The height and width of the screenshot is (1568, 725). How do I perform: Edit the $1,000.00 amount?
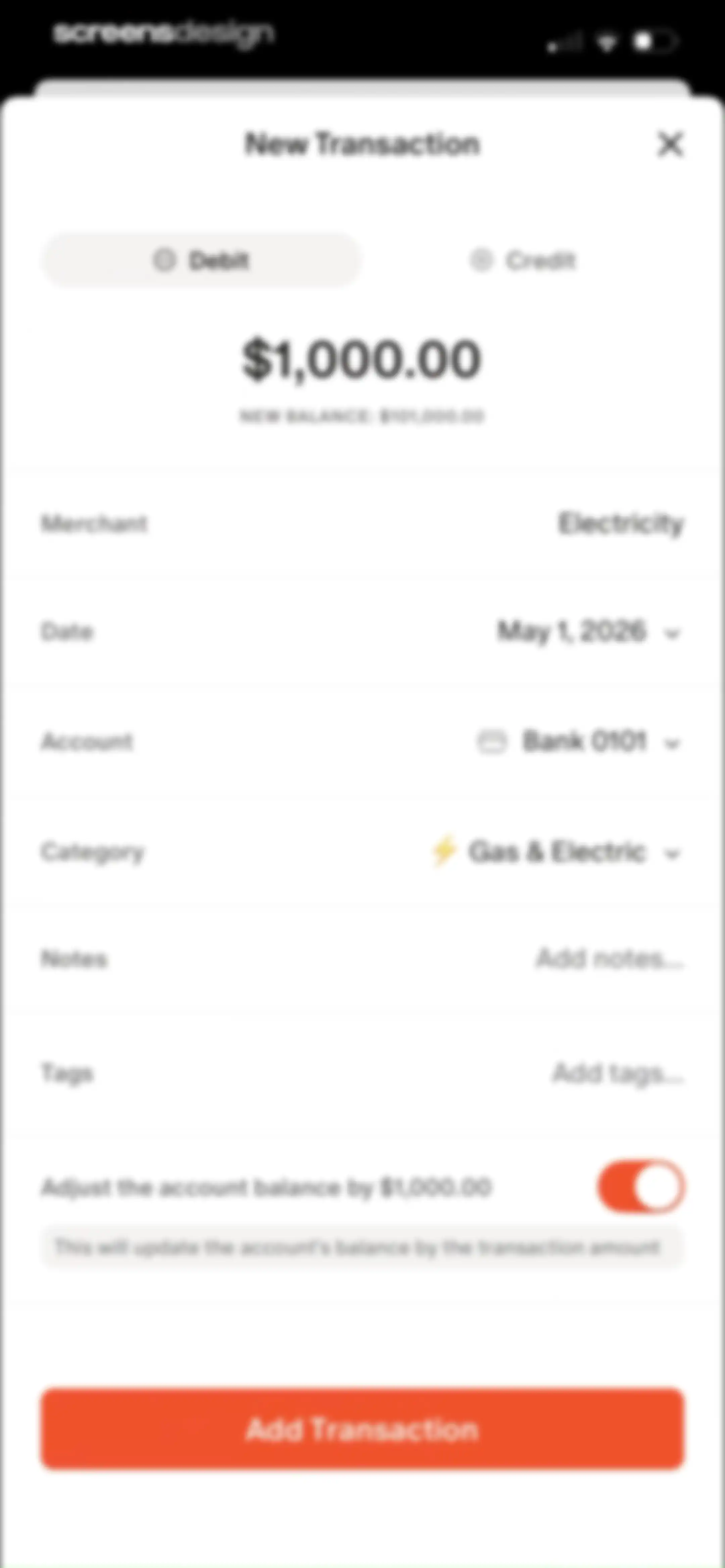pos(362,360)
